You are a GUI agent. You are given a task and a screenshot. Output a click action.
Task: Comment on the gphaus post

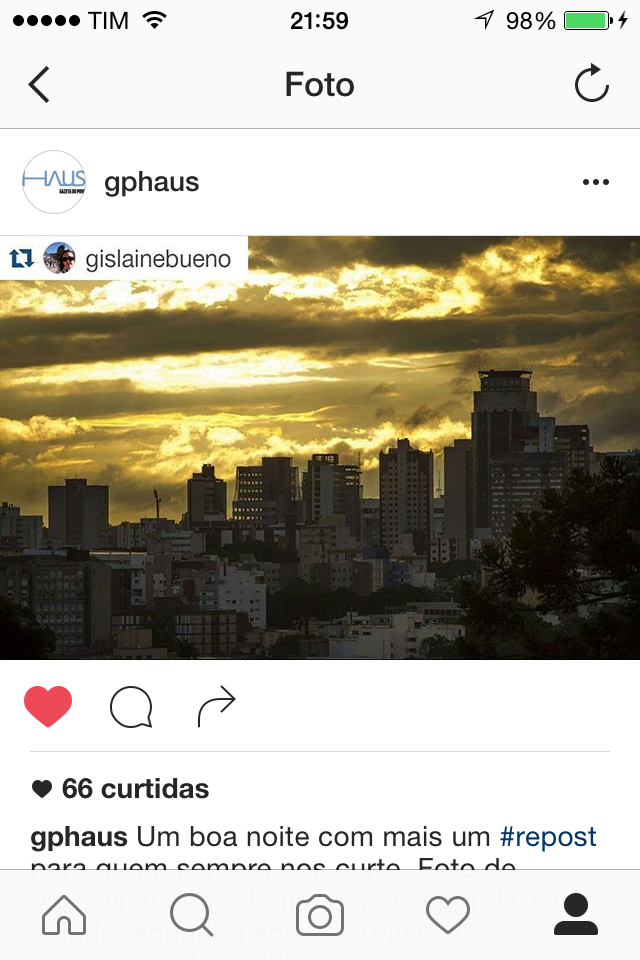pyautogui.click(x=131, y=707)
